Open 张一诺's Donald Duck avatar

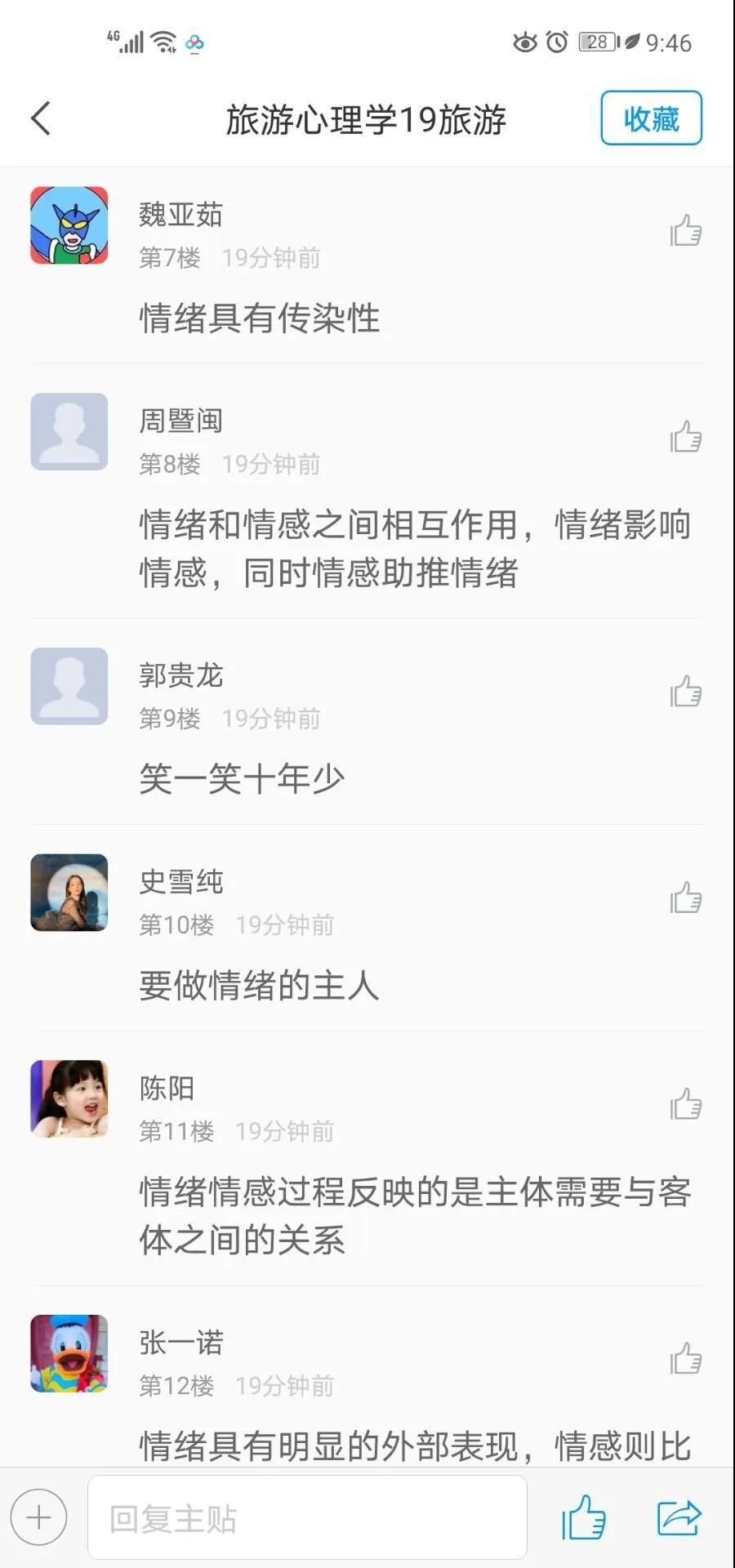click(69, 1353)
